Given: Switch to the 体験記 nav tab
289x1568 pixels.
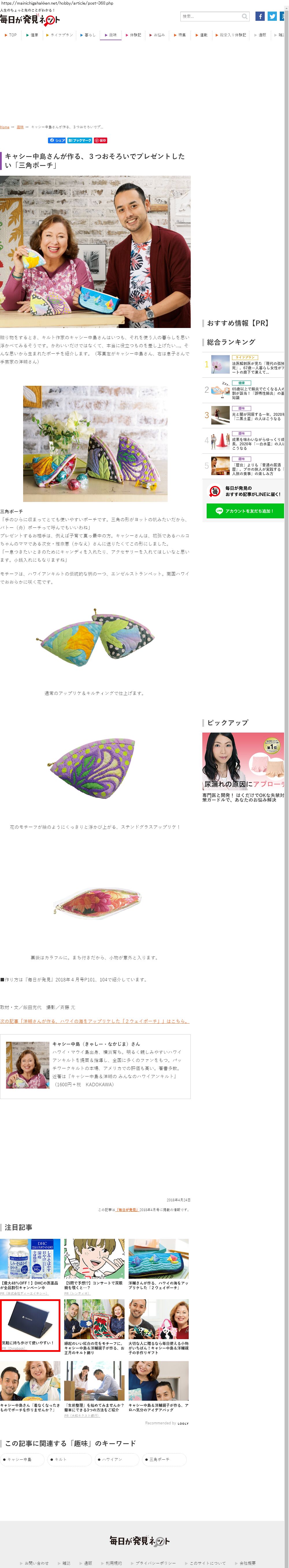Looking at the screenshot, I should click(x=134, y=35).
